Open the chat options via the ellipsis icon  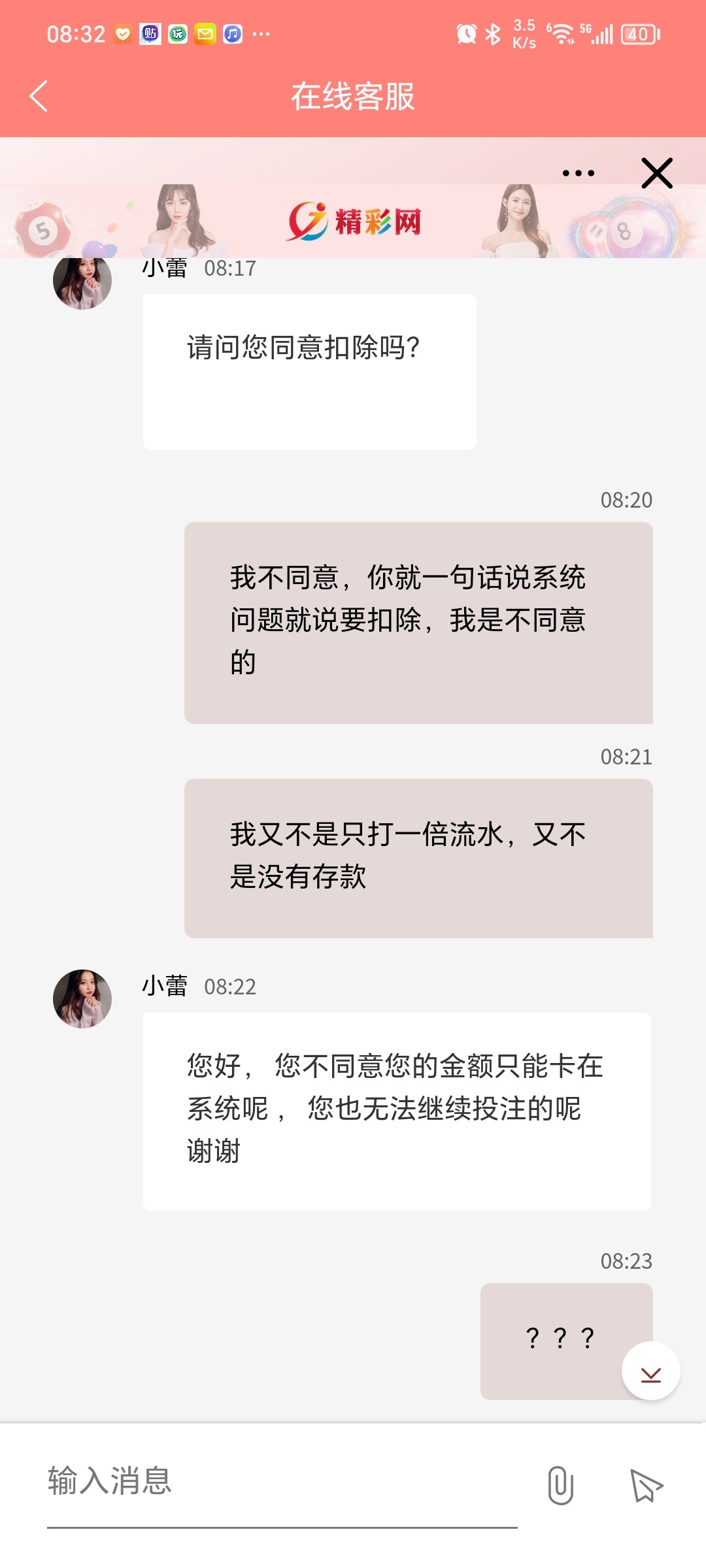click(576, 172)
